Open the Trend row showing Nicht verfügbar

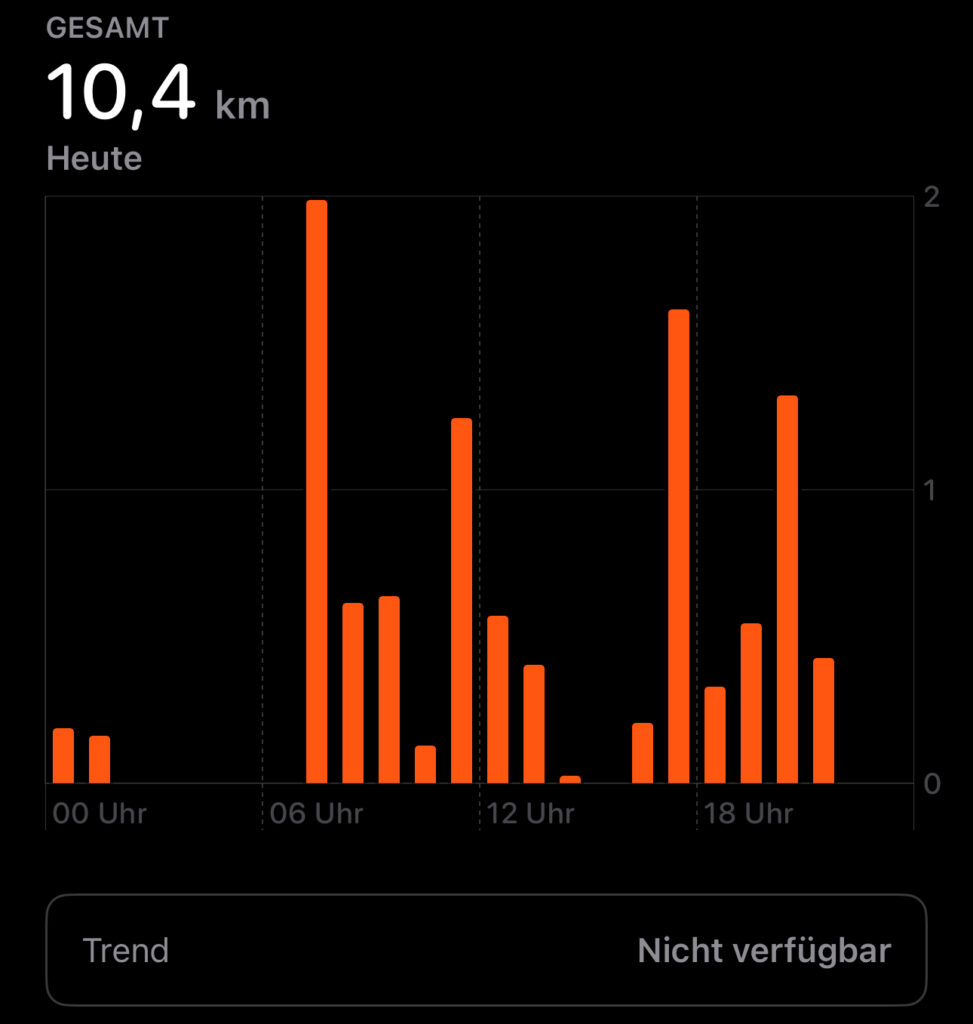click(486, 950)
